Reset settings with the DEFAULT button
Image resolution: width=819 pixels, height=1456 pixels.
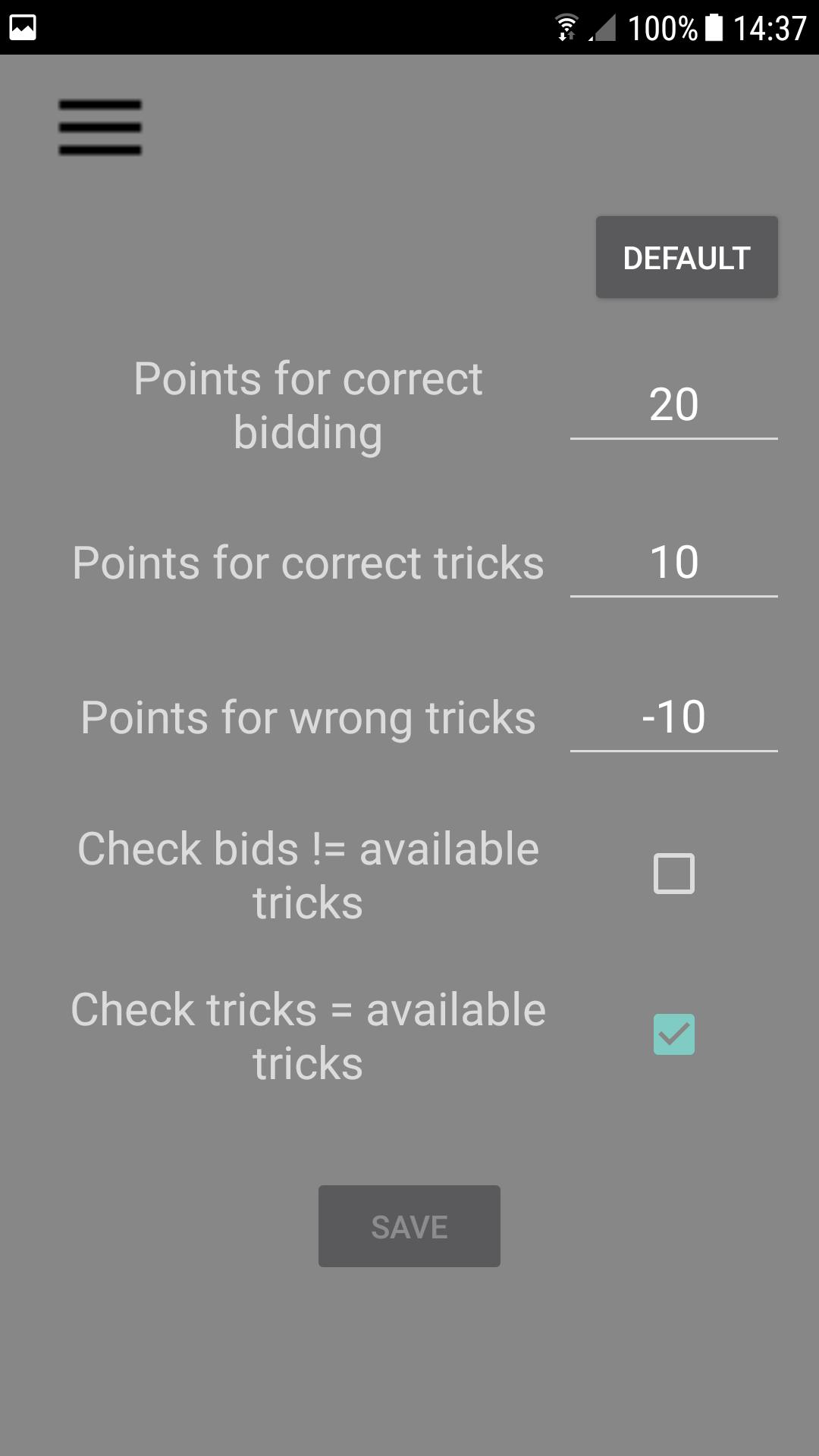point(686,257)
